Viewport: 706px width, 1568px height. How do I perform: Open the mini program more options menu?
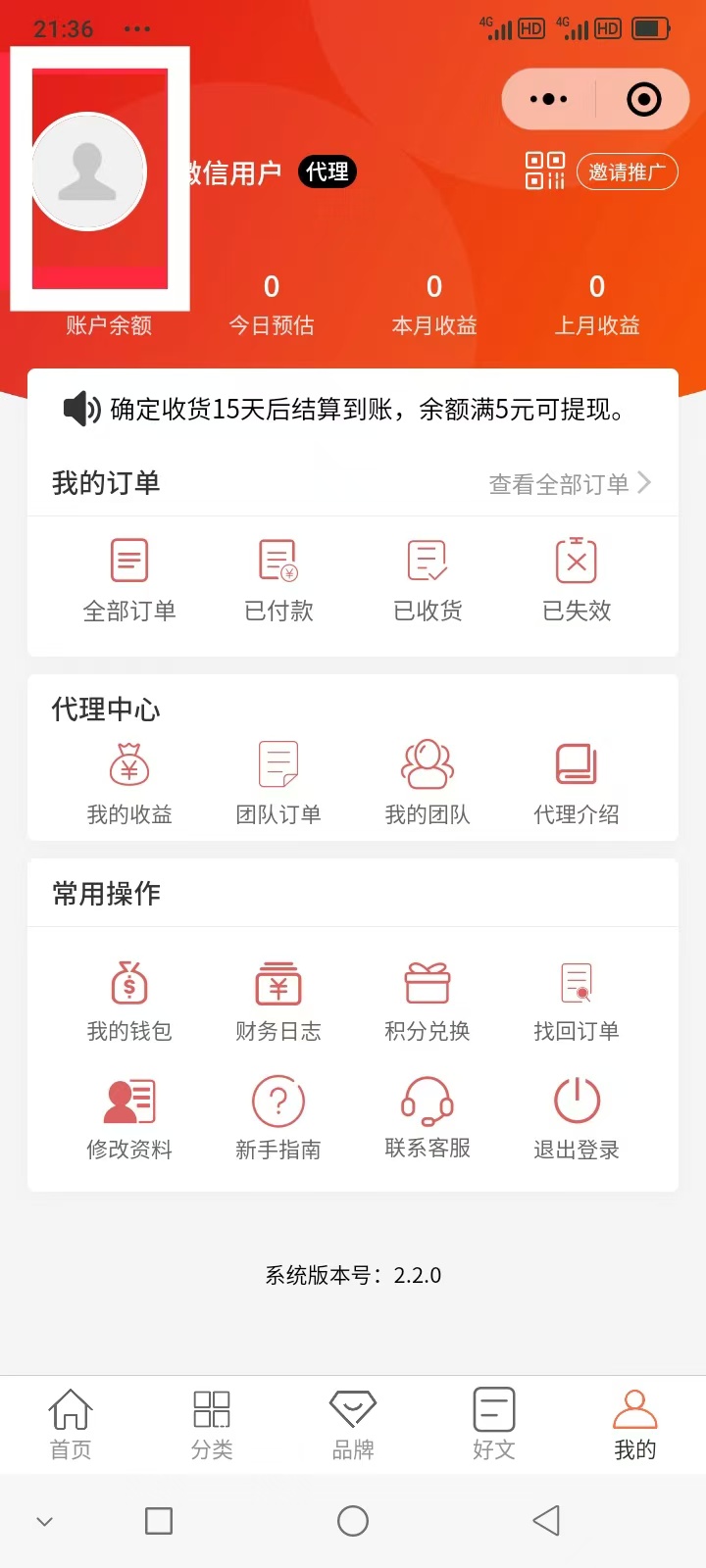coord(548,99)
